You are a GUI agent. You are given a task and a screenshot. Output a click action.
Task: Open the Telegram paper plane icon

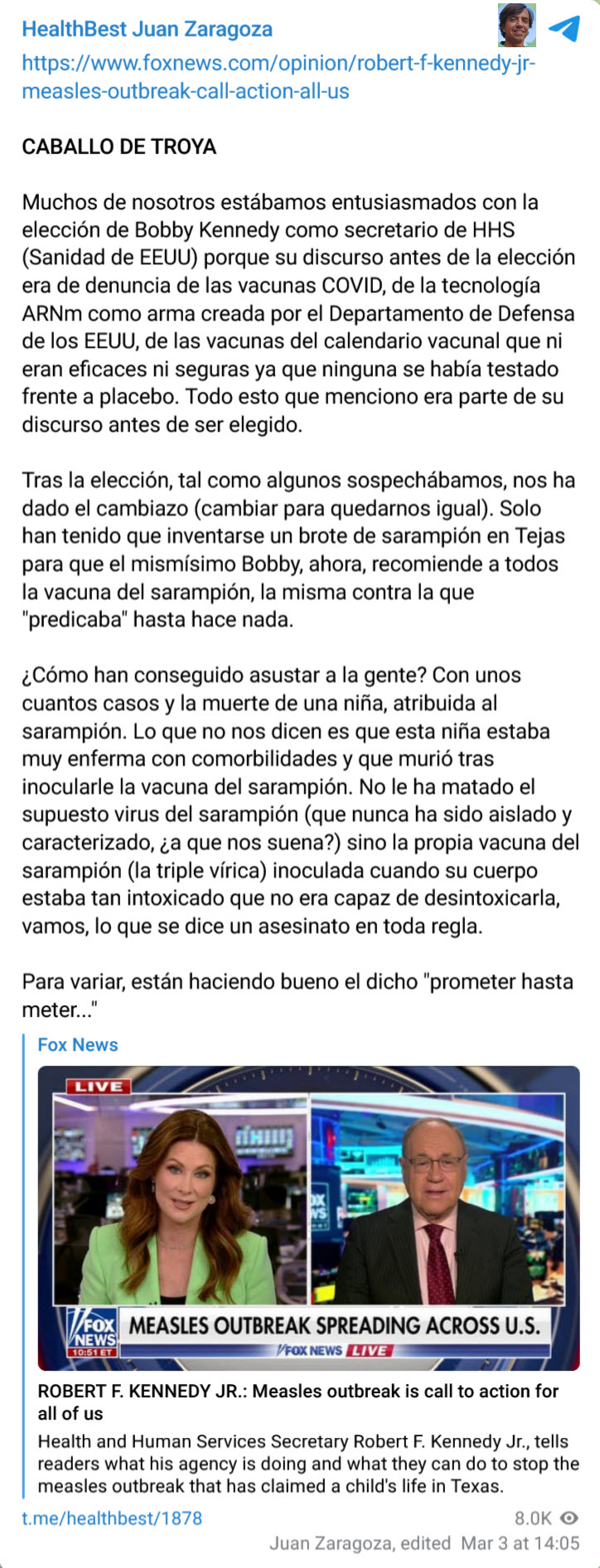[x=564, y=27]
